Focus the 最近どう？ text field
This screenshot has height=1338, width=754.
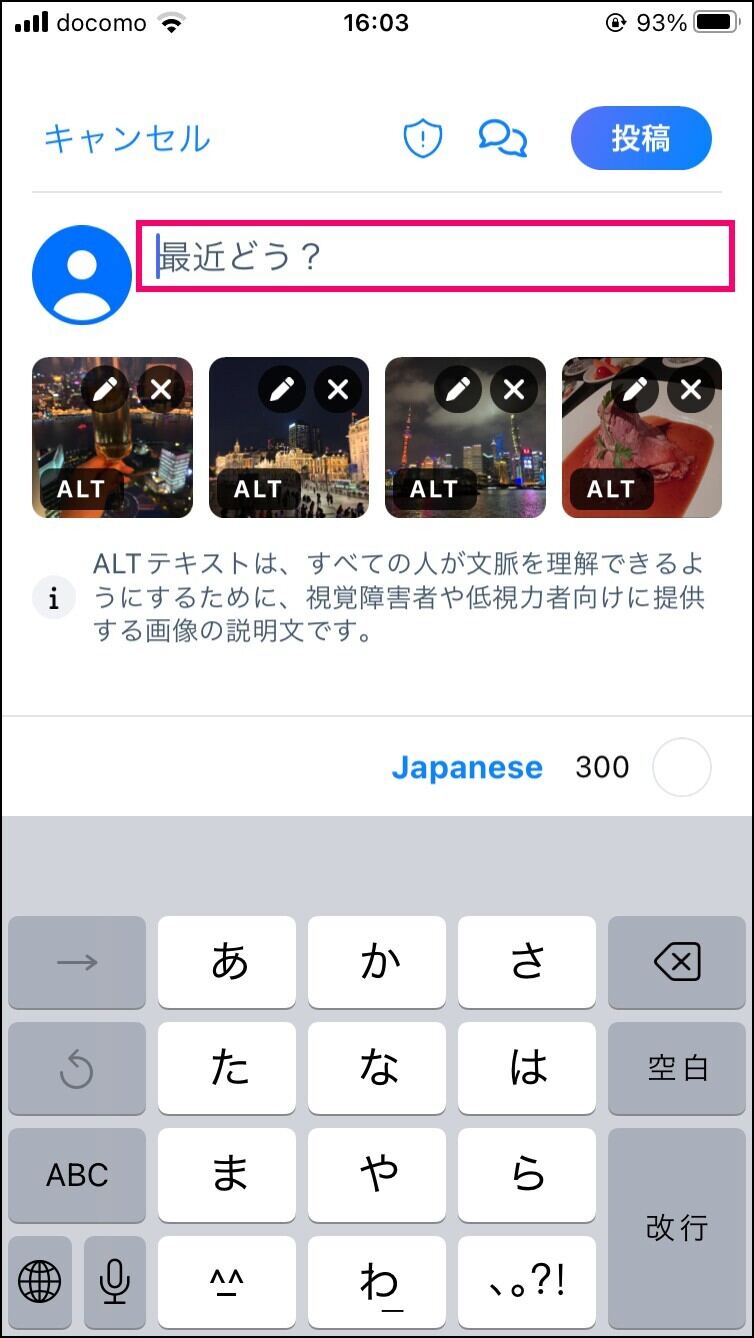tap(436, 257)
